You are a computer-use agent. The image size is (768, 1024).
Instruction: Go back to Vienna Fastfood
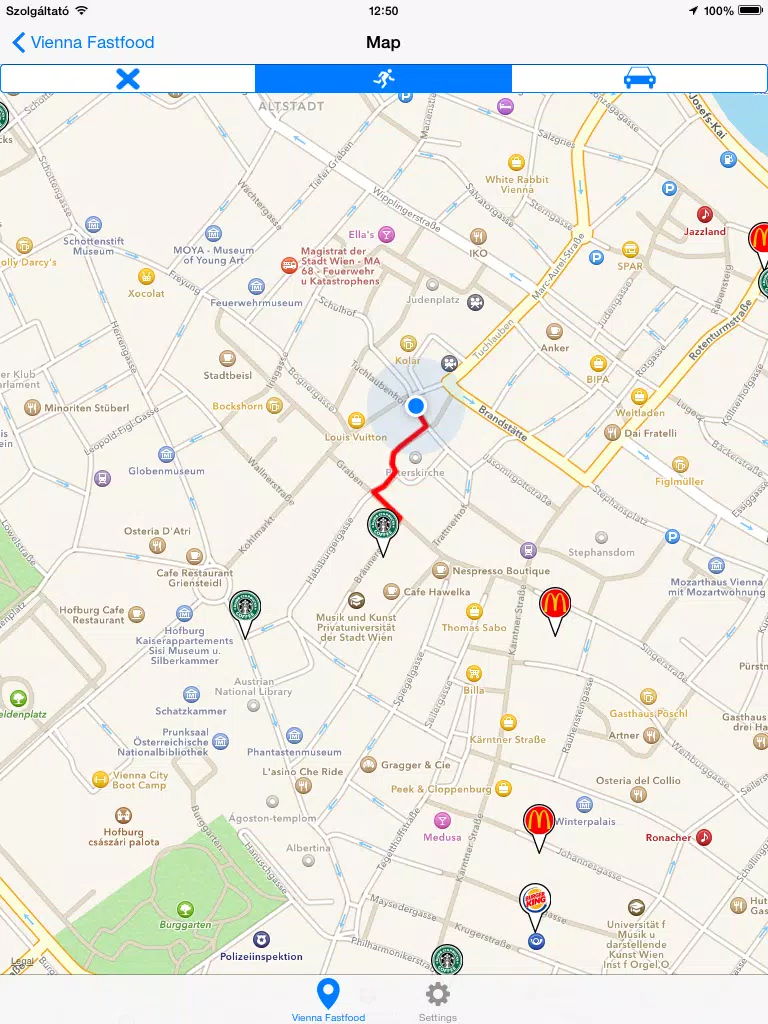tap(83, 42)
